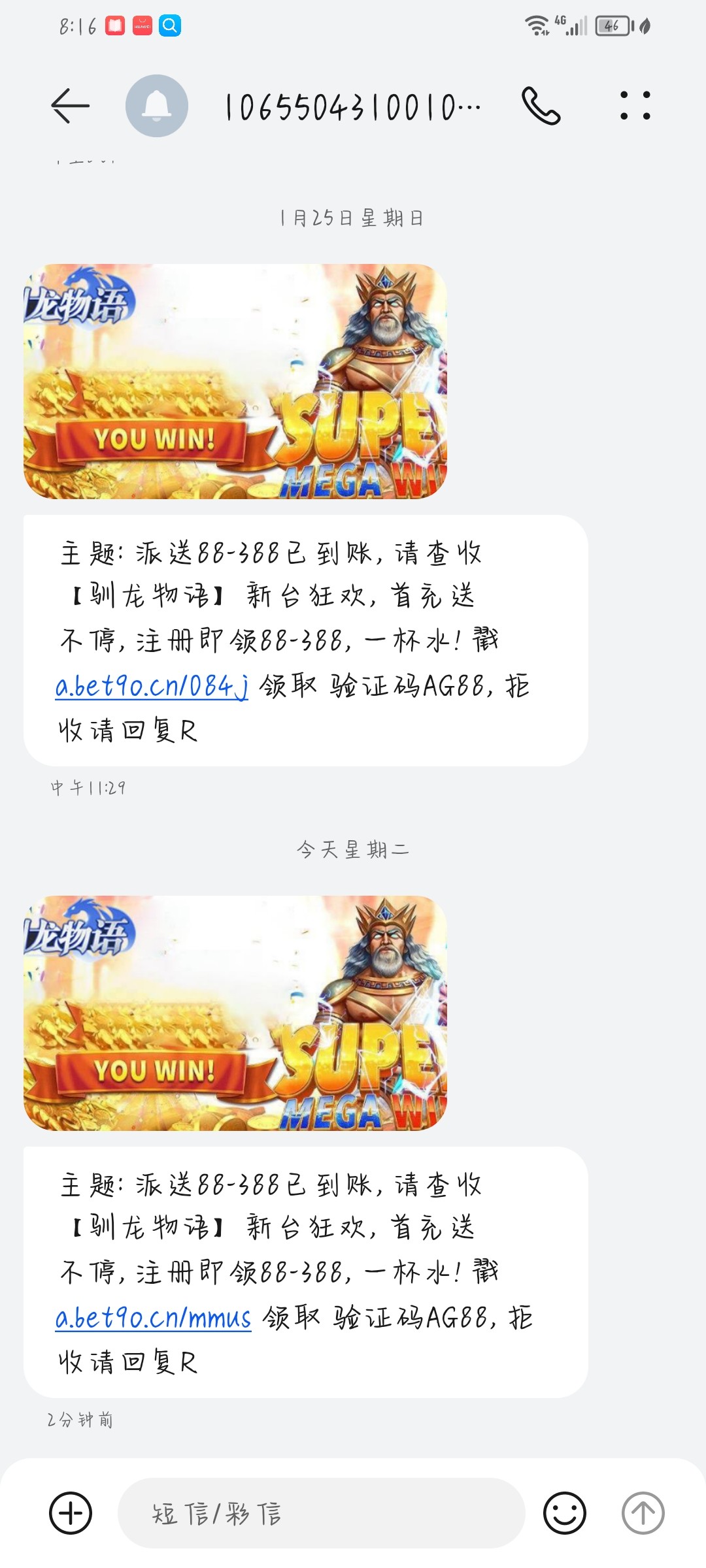Call the sender with the phone icon
Viewport: 706px width, 1568px height.
tap(541, 106)
